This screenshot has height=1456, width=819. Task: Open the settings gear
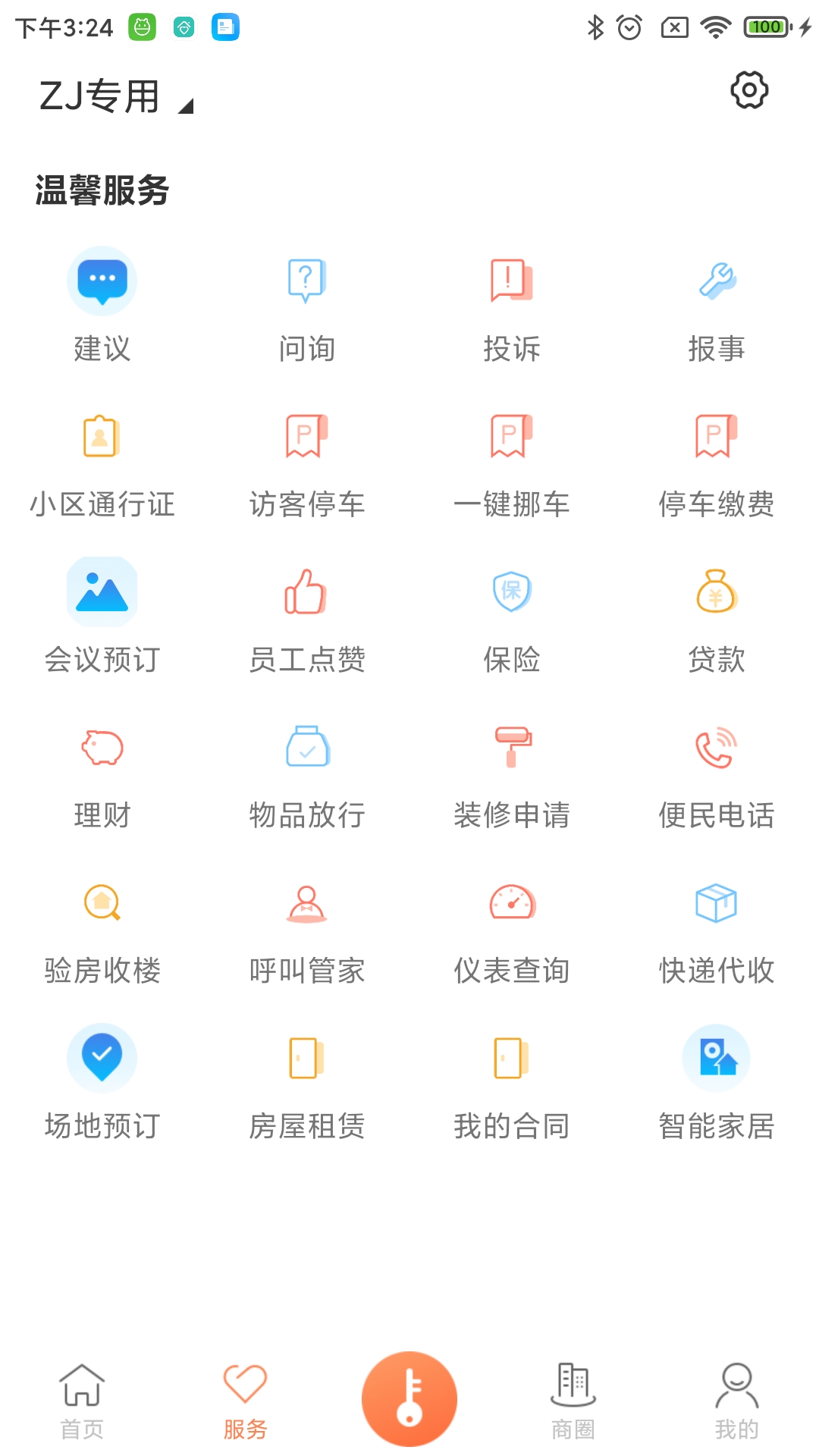coord(750,90)
